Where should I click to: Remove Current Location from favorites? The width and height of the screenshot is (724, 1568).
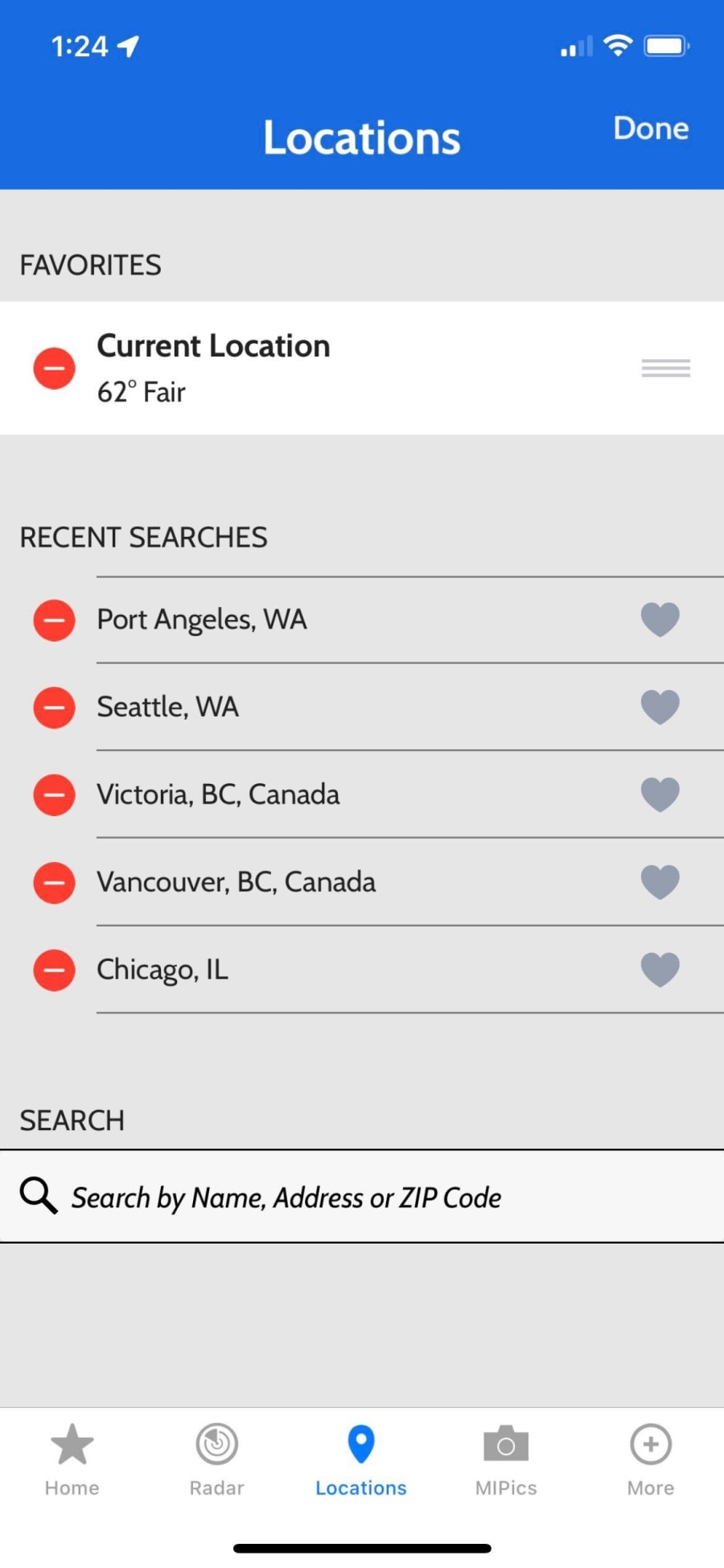(x=54, y=369)
